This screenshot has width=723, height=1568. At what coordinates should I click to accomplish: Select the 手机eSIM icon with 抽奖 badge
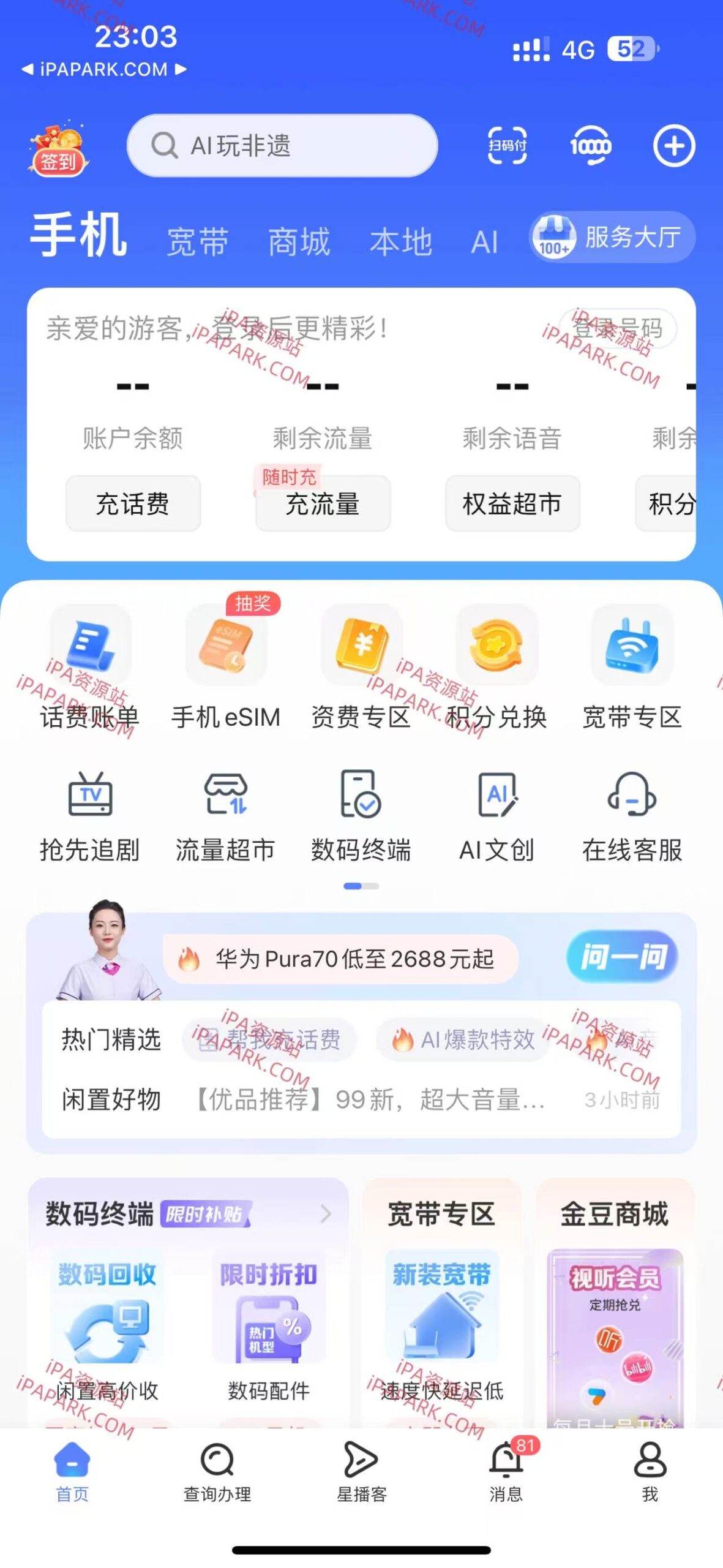coord(225,671)
